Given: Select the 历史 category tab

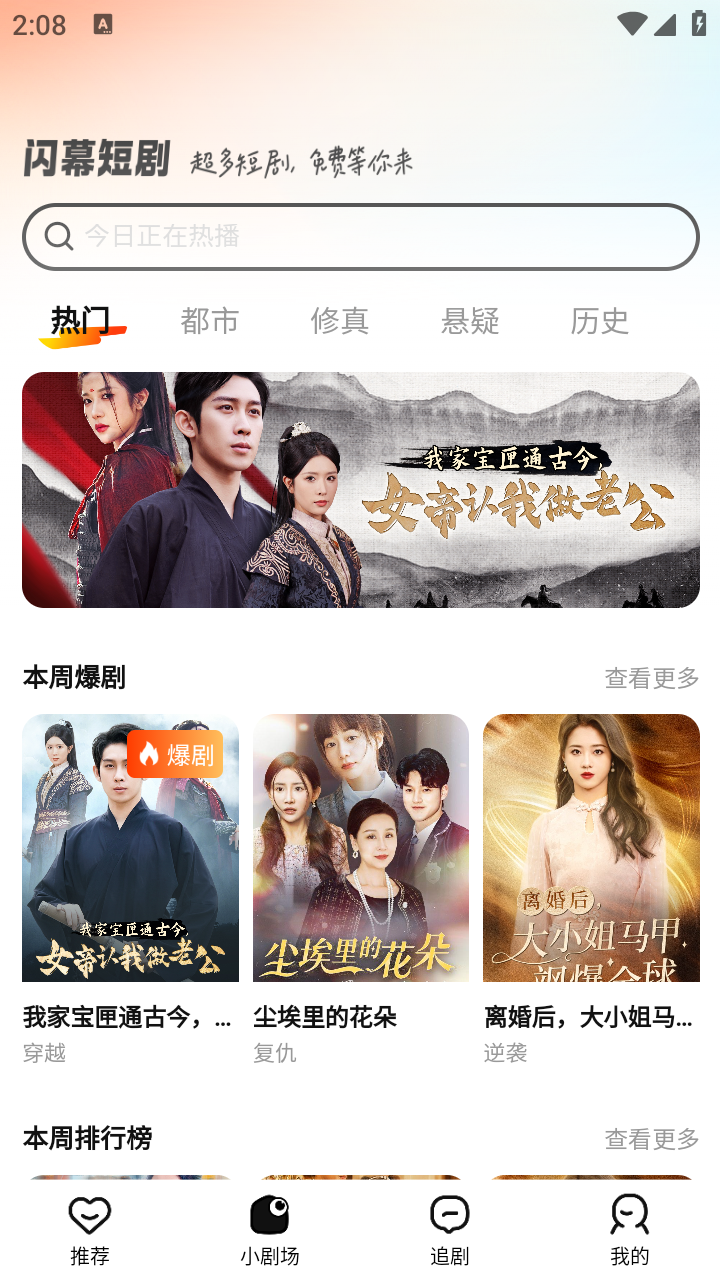Looking at the screenshot, I should pos(600,322).
